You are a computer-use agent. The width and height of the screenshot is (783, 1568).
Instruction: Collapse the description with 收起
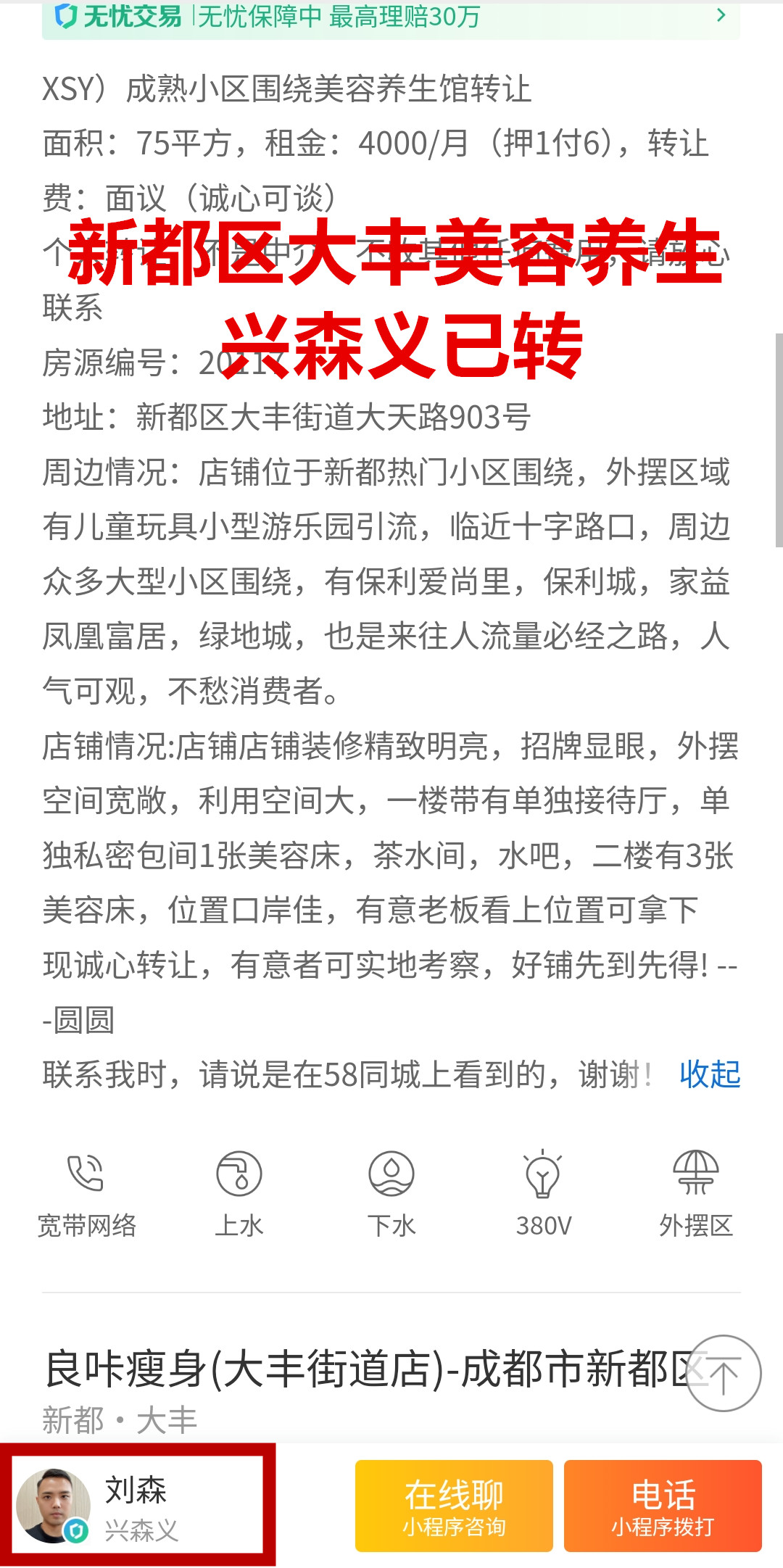(709, 1074)
